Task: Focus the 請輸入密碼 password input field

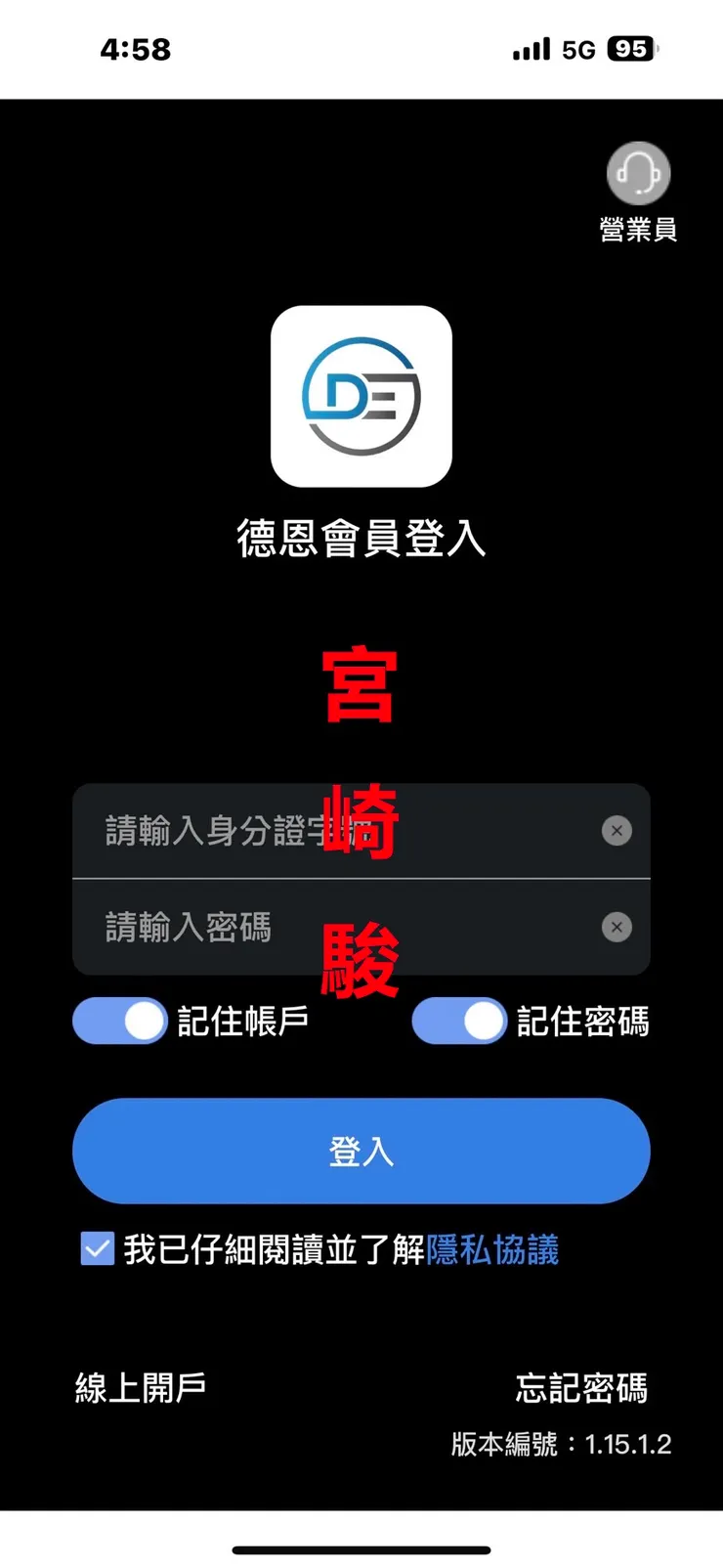Action: pyautogui.click(x=293, y=927)
